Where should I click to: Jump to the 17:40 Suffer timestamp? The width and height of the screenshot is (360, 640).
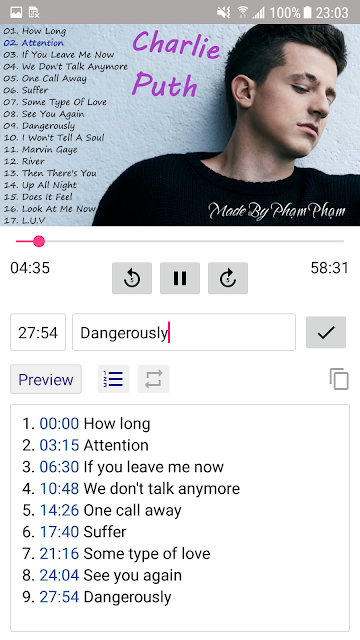pyautogui.click(x=59, y=532)
